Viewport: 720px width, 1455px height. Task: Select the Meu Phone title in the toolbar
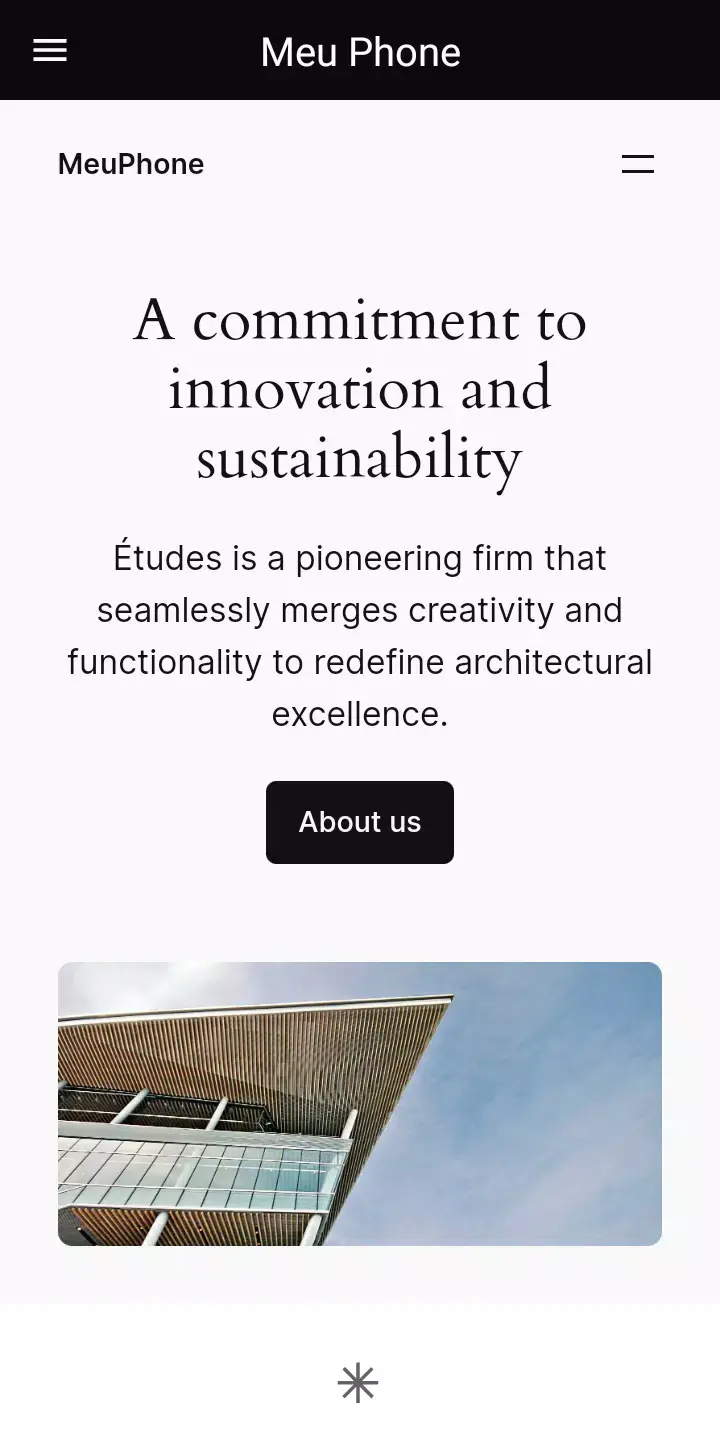(x=360, y=51)
